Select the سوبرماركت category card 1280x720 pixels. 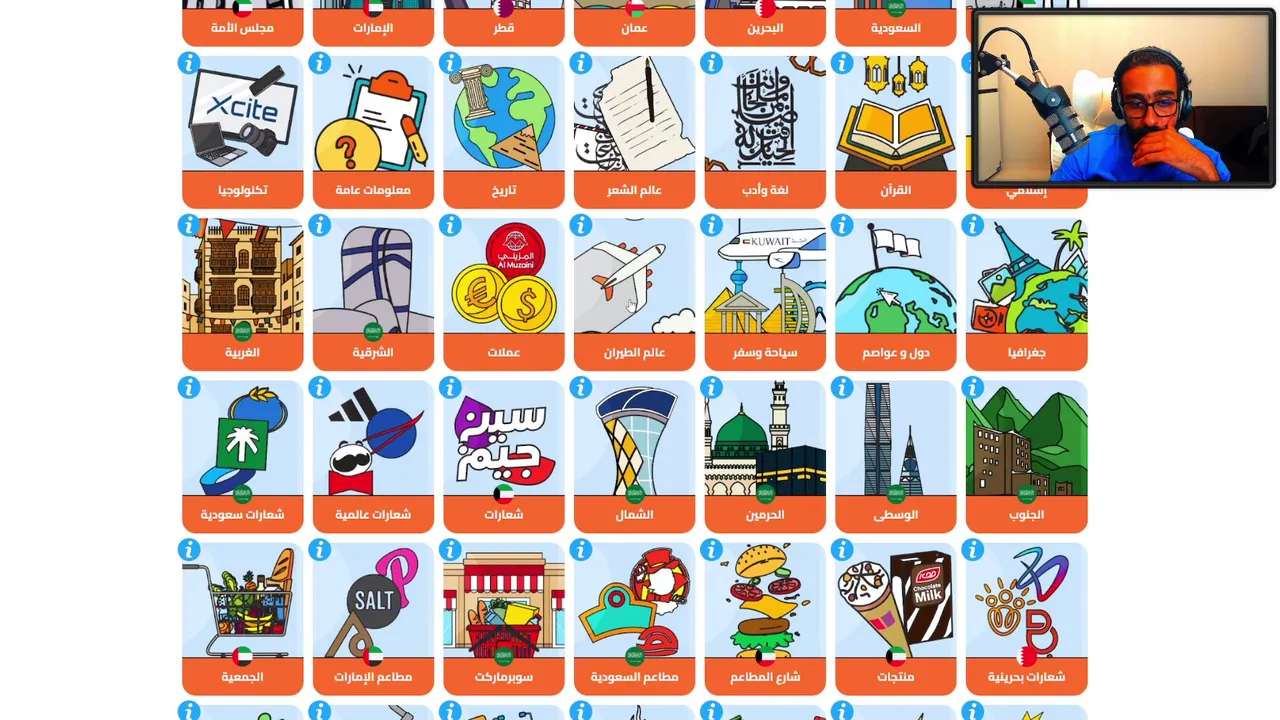[503, 618]
